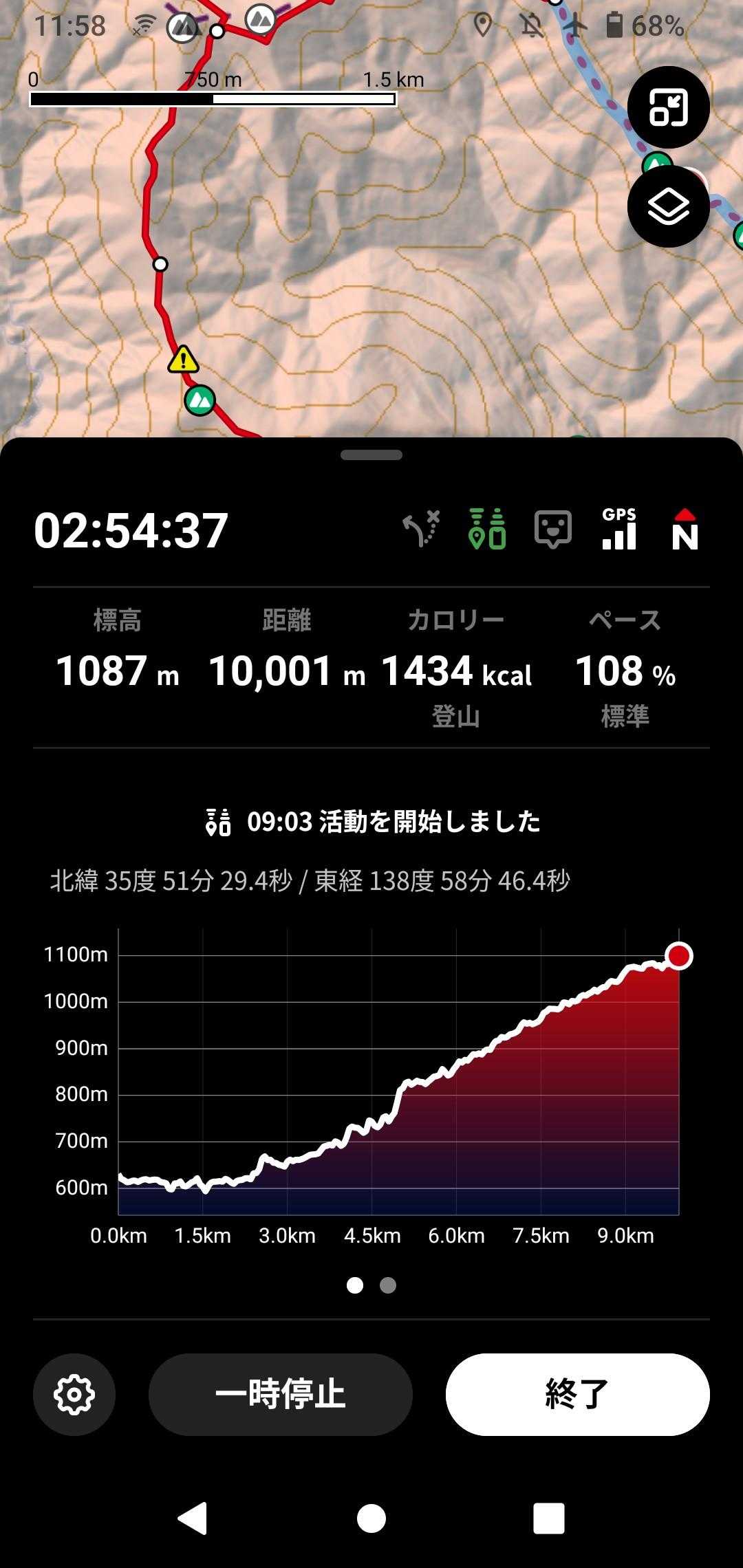
Task: Tap the GPS signal strength icon
Action: pos(619,530)
